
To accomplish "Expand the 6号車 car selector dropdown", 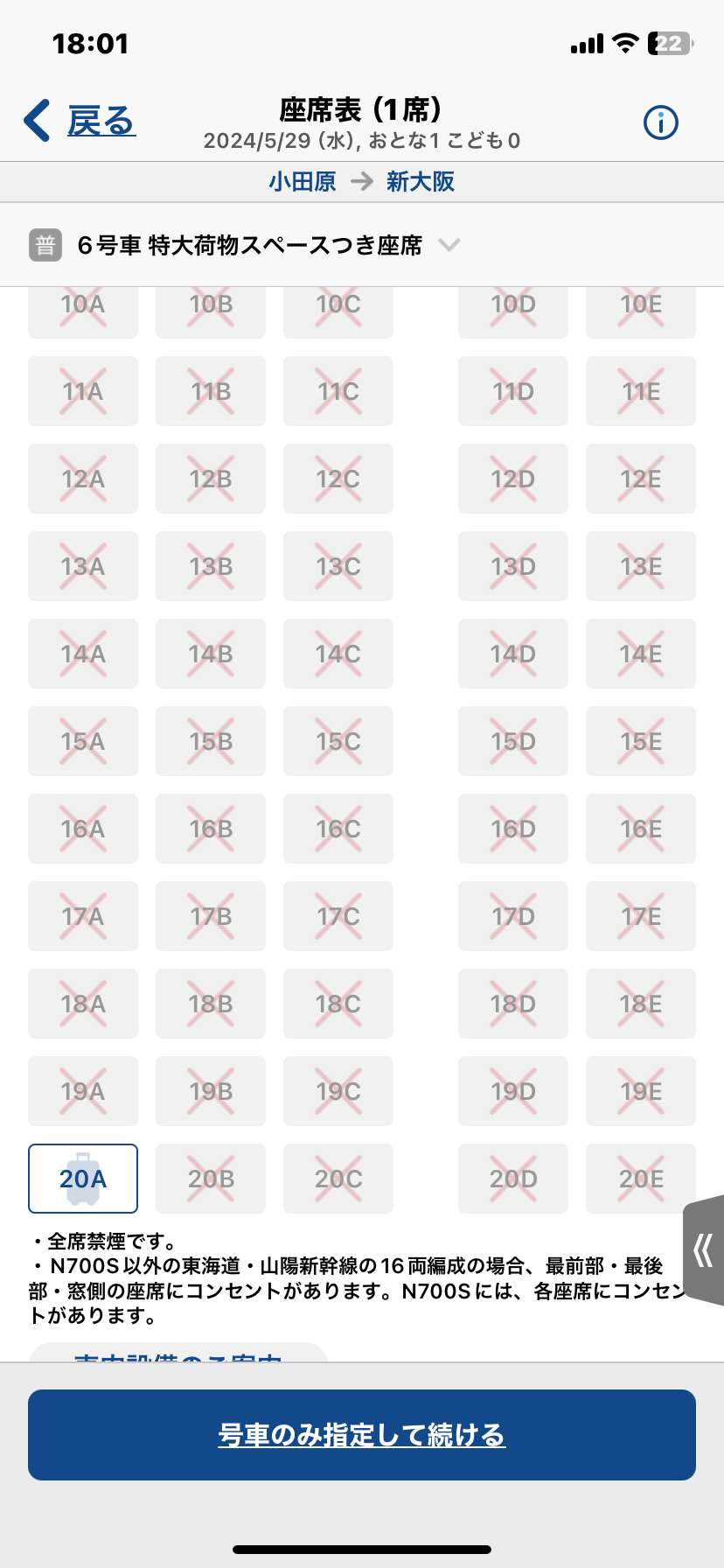I will [x=362, y=245].
